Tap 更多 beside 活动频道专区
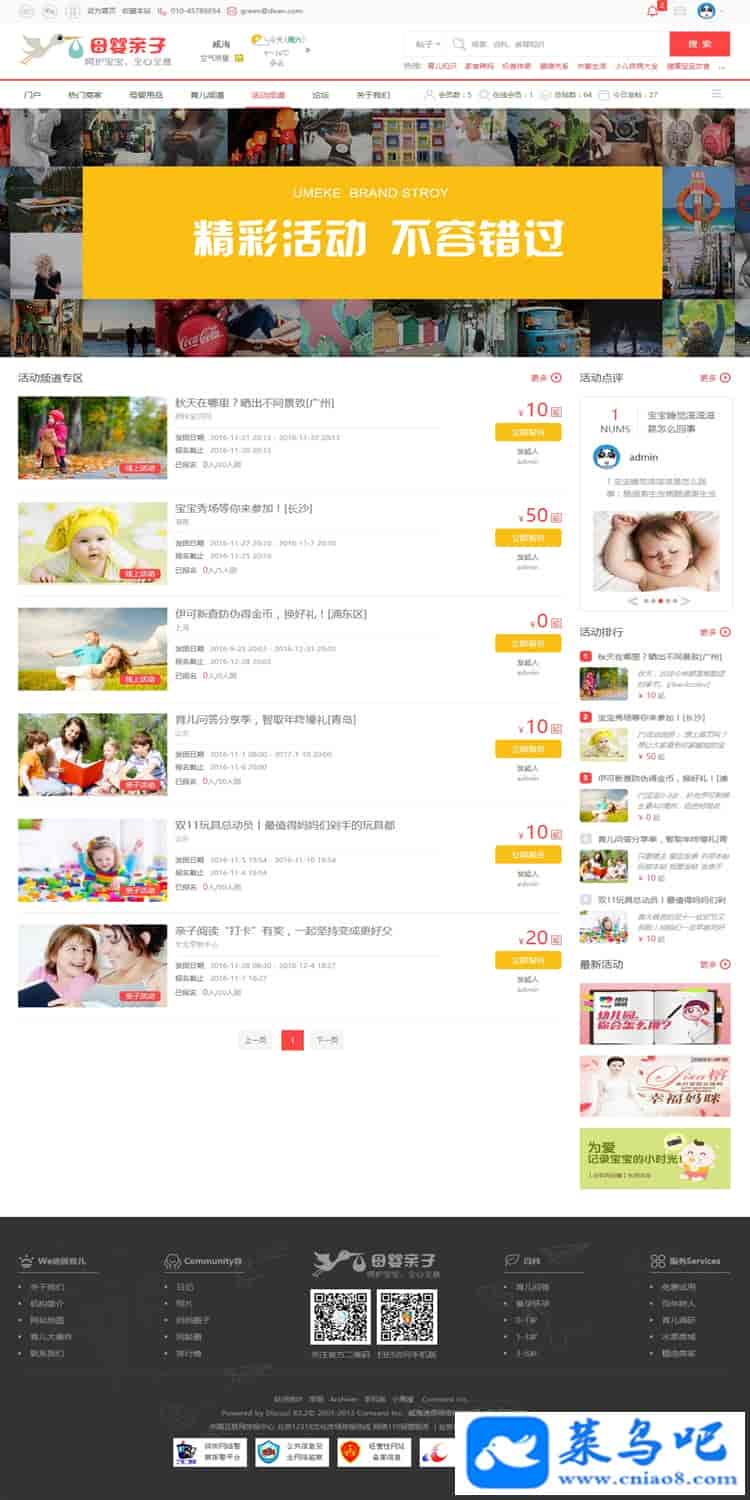This screenshot has width=750, height=1500. click(544, 378)
